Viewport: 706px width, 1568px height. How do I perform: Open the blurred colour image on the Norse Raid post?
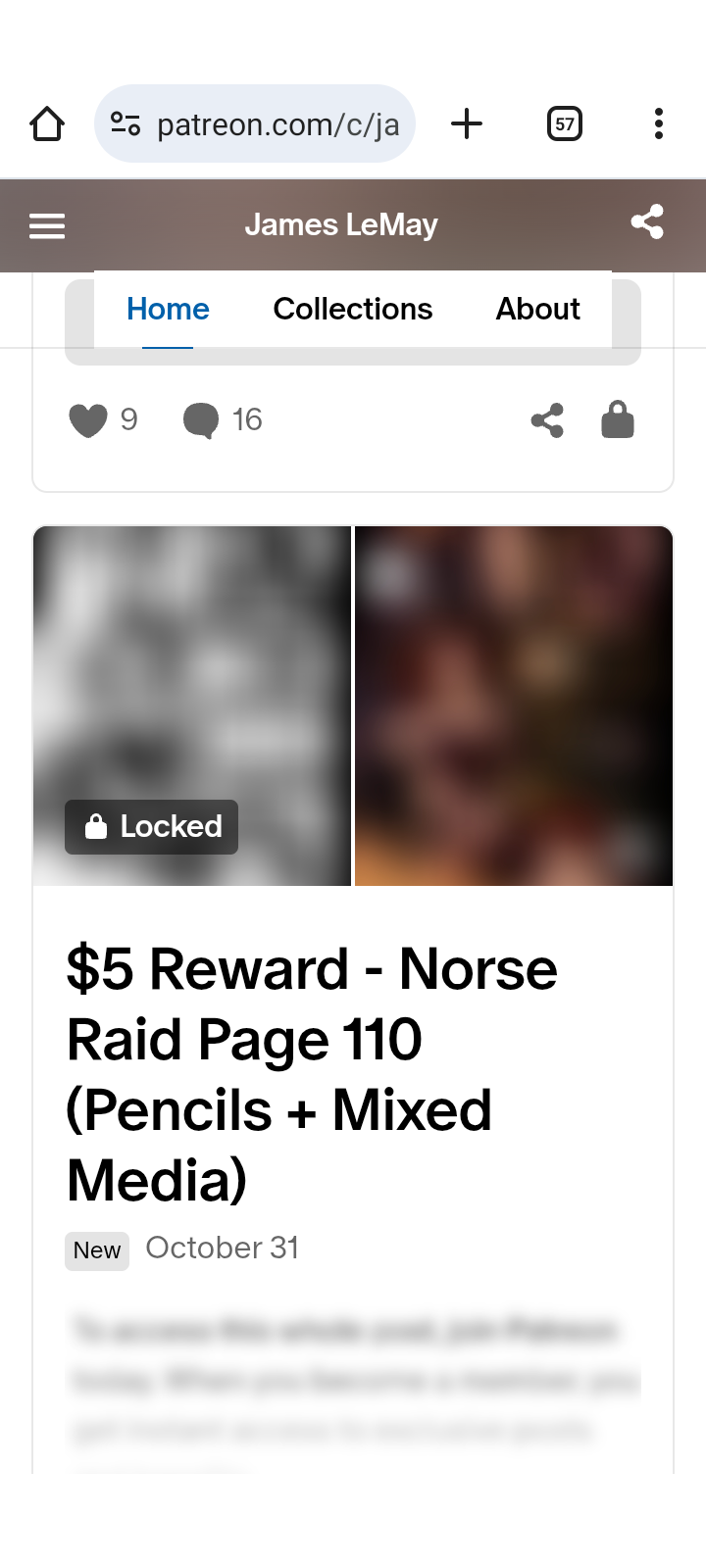pos(513,706)
